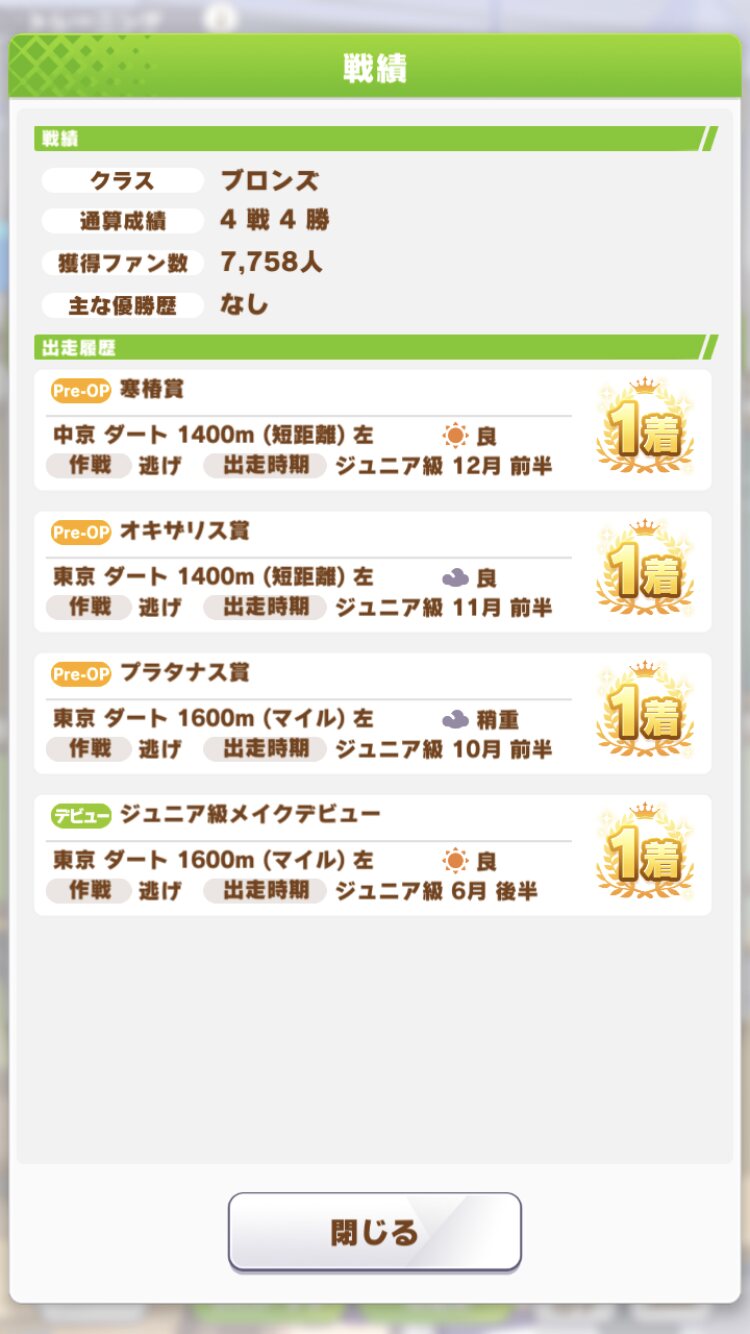Close the 戦績 dialog with 閉じる

point(375,1232)
